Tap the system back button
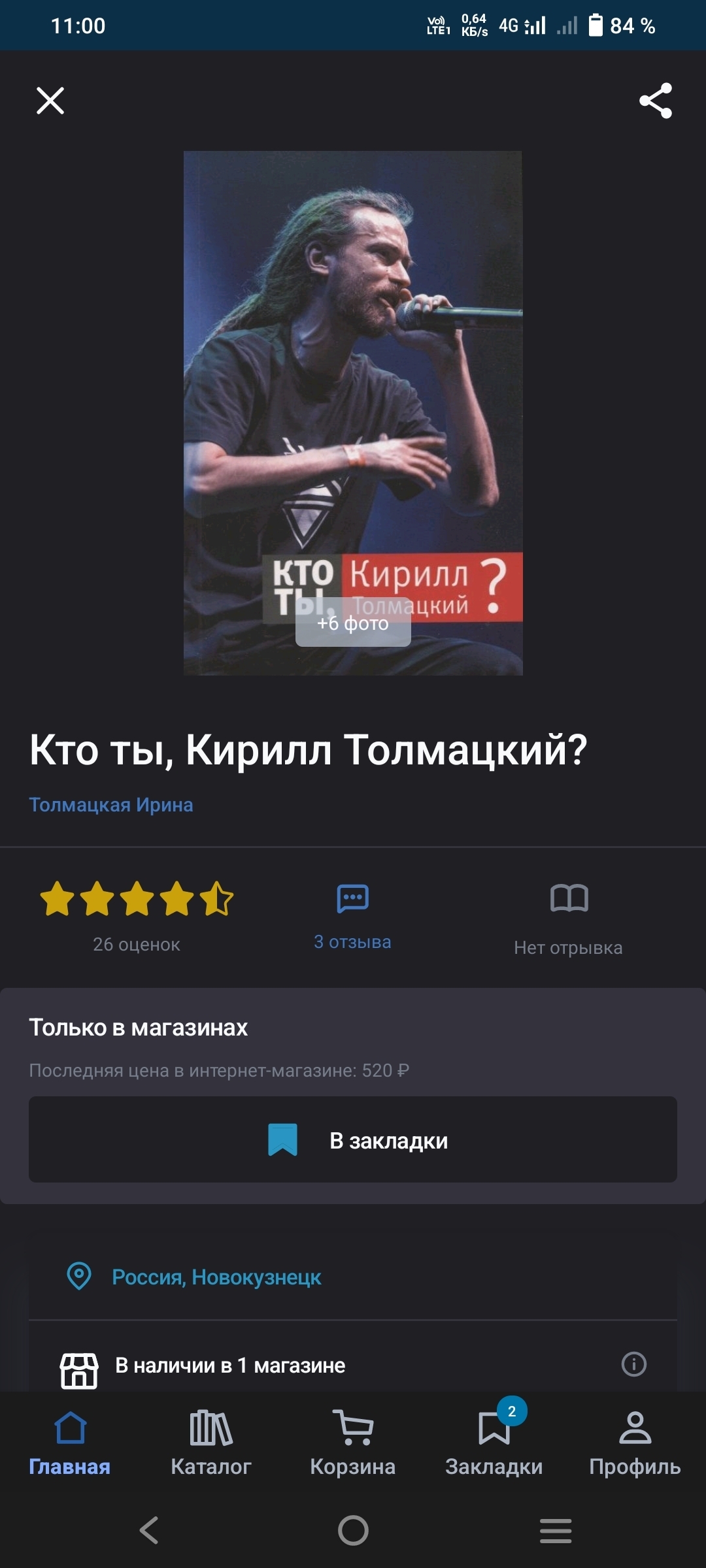 150,1530
